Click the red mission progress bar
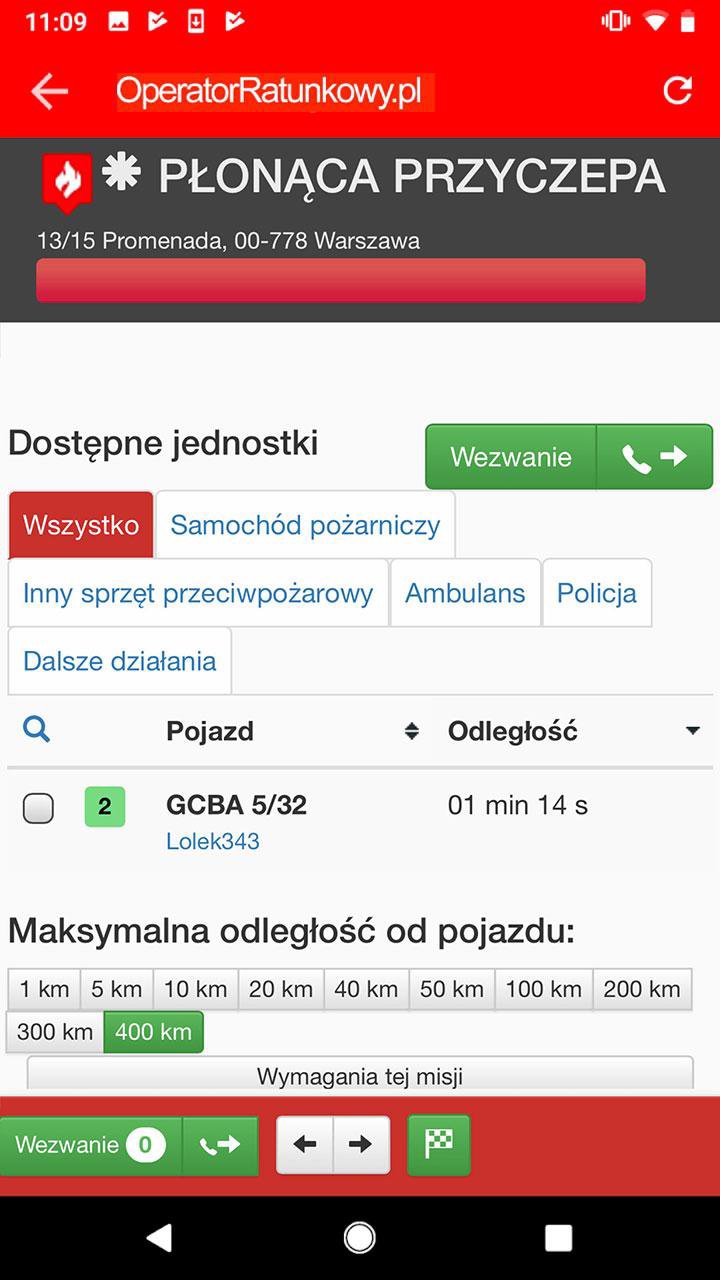The width and height of the screenshot is (720, 1280). point(340,281)
